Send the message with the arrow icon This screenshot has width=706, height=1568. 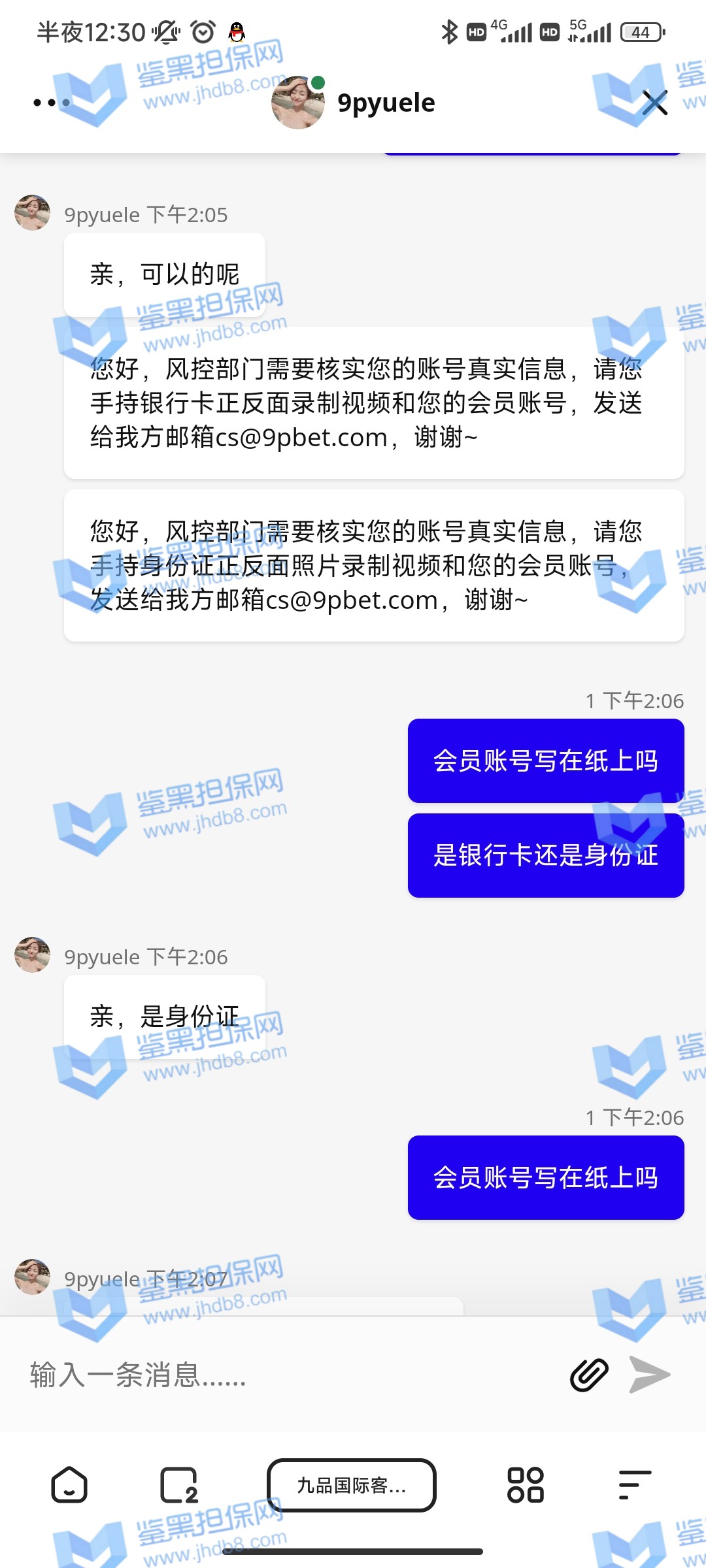(x=649, y=1375)
